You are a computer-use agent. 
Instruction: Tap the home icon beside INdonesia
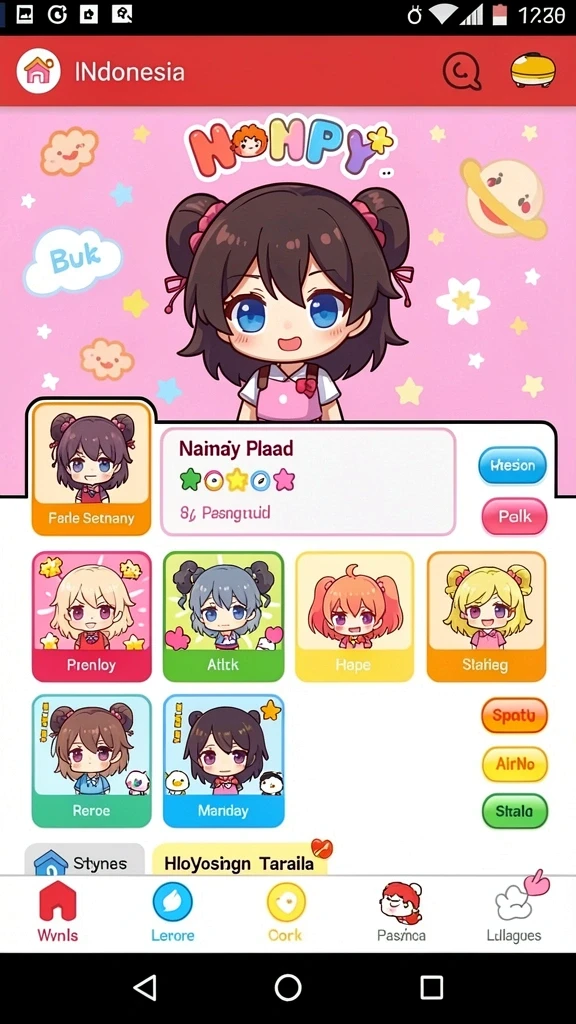click(x=39, y=71)
